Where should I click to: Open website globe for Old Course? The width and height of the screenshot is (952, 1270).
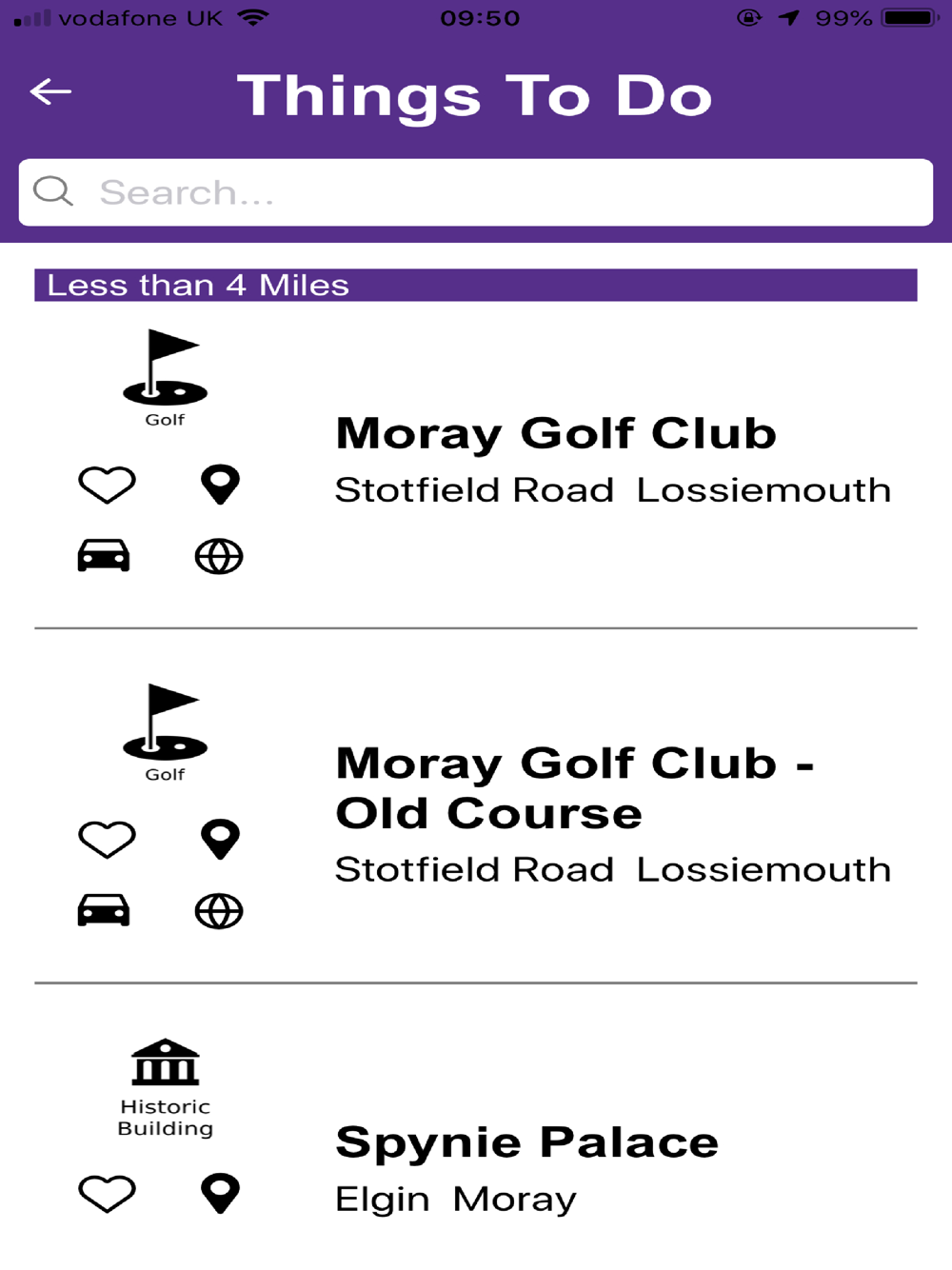click(x=219, y=911)
